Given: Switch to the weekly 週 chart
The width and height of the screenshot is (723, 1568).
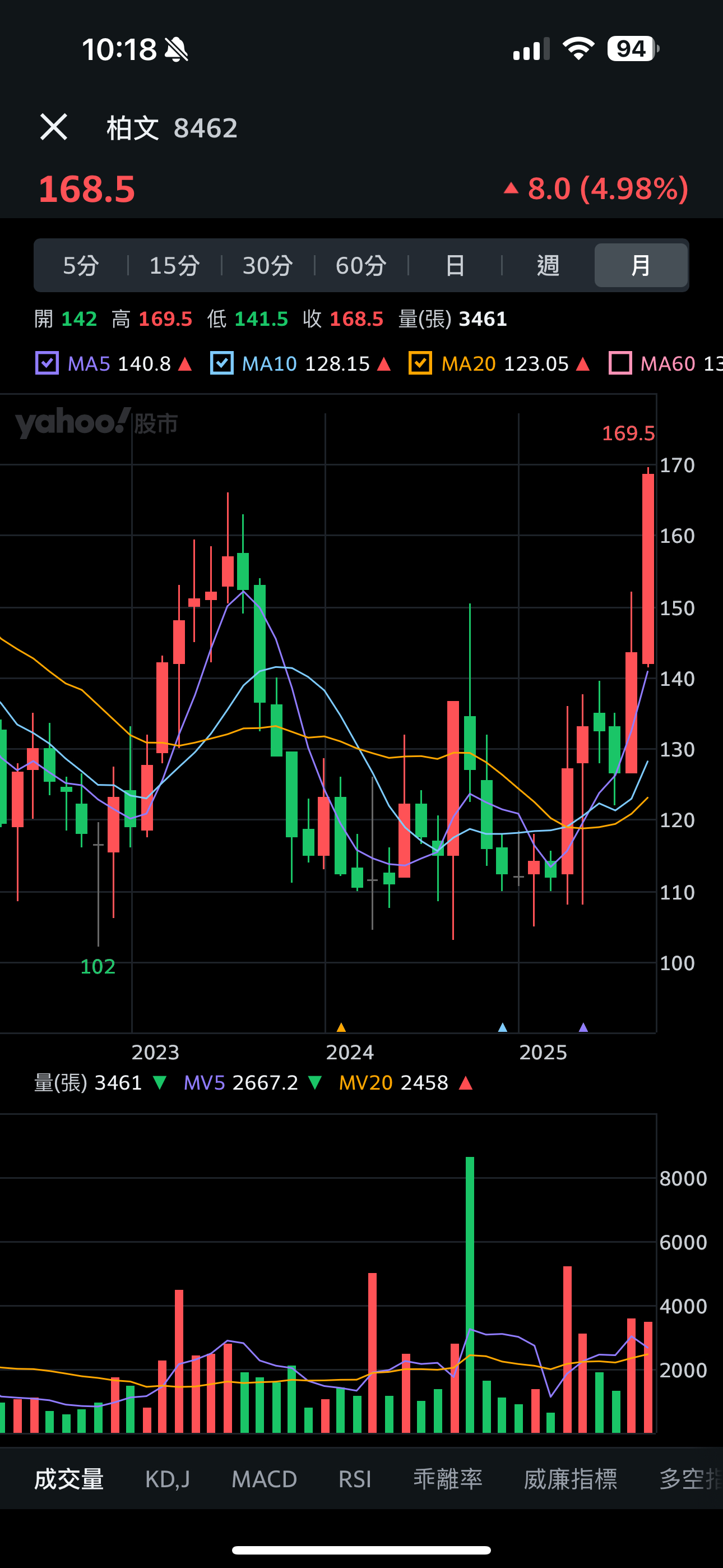Looking at the screenshot, I should pyautogui.click(x=548, y=265).
